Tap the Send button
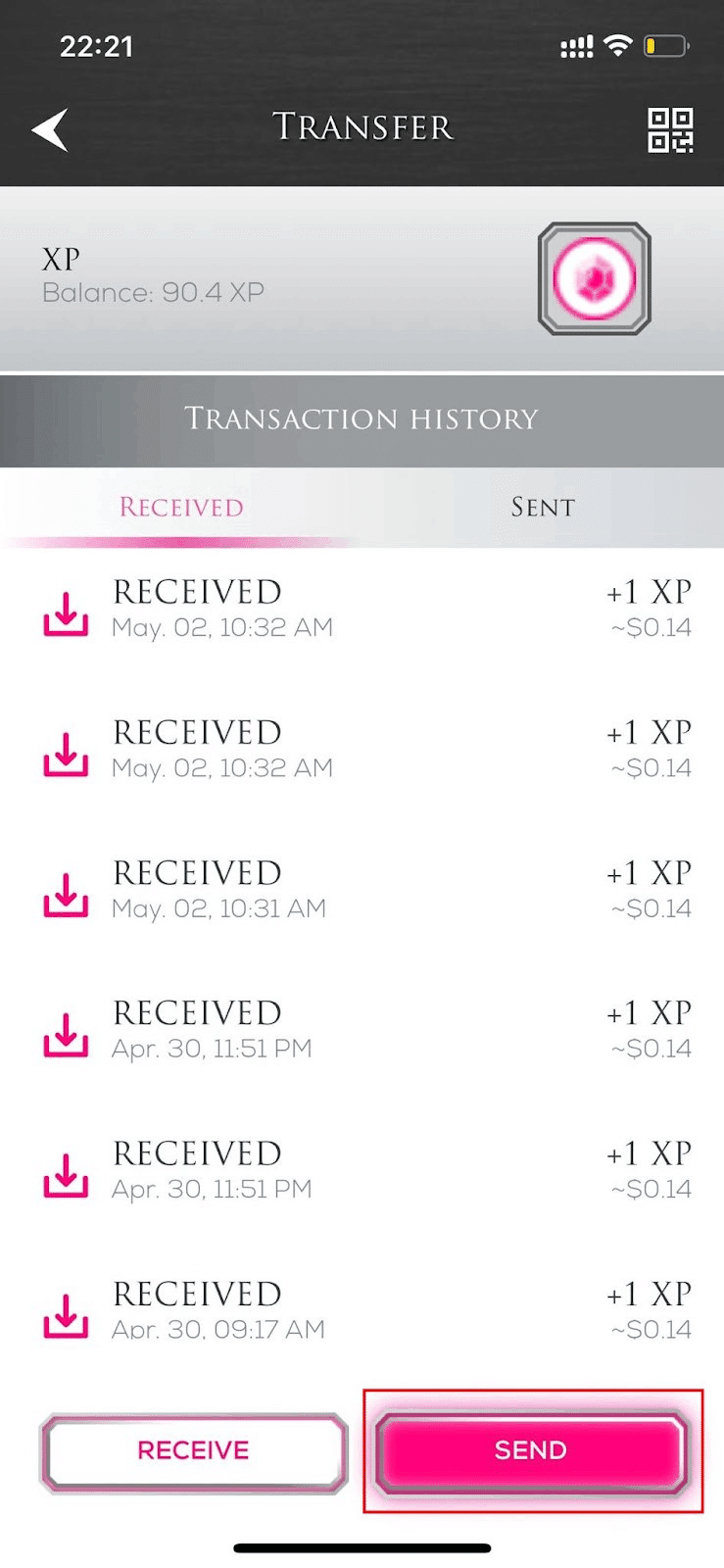The width and height of the screenshot is (724, 1568). point(531,1451)
